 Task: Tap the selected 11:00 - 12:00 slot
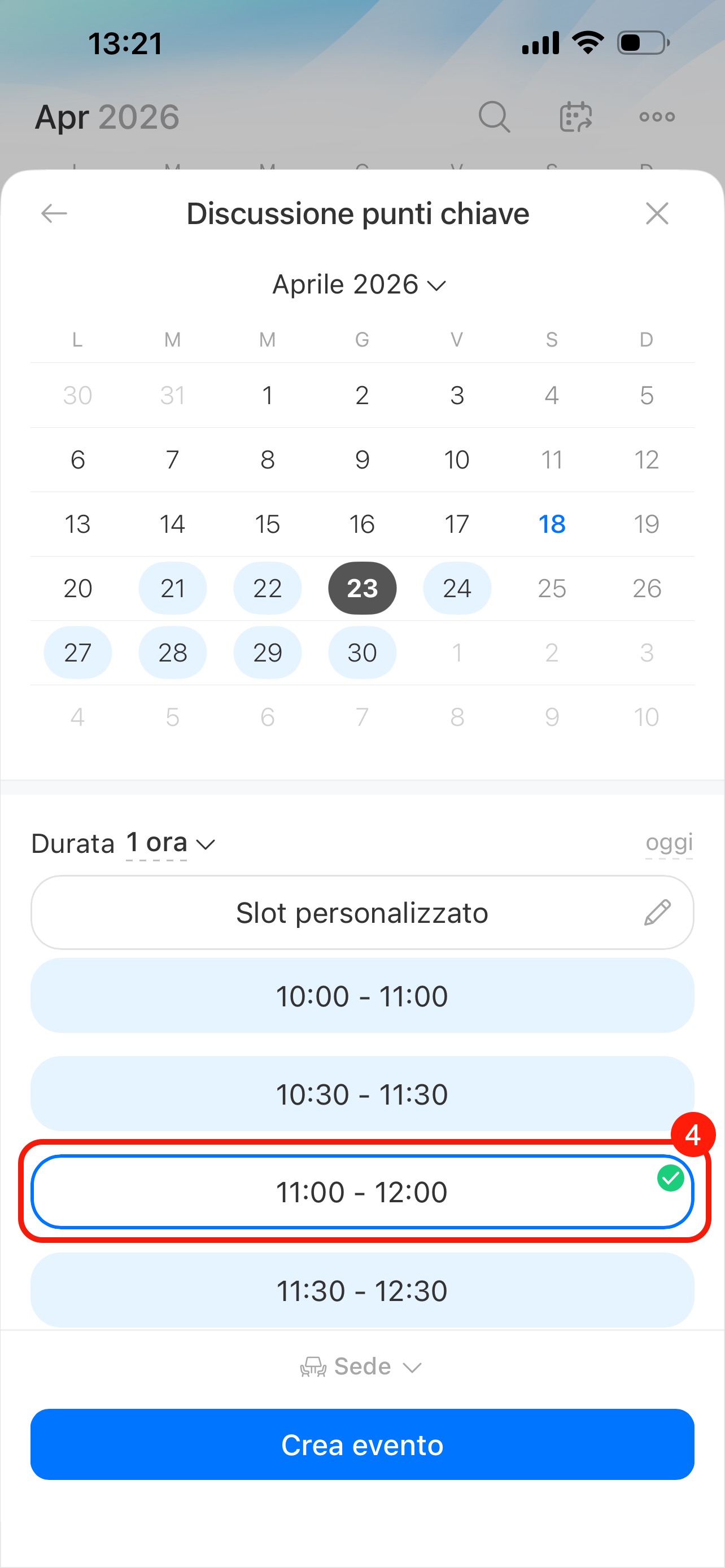362,1192
